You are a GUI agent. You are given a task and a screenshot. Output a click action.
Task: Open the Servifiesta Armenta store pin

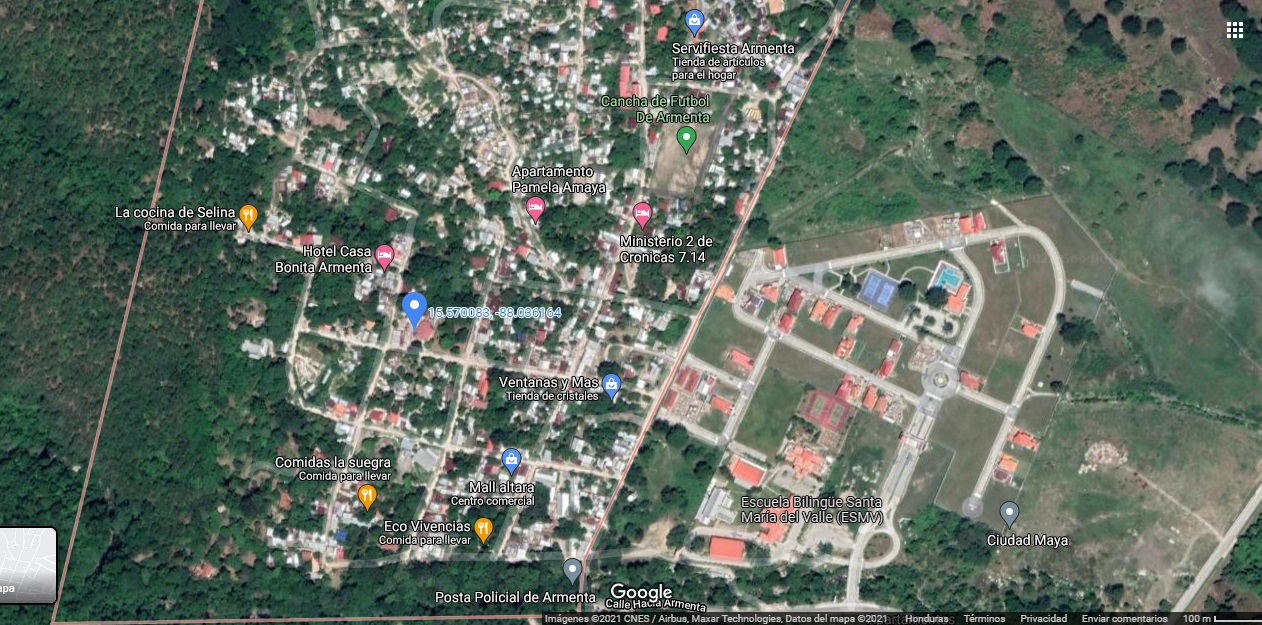tap(694, 21)
